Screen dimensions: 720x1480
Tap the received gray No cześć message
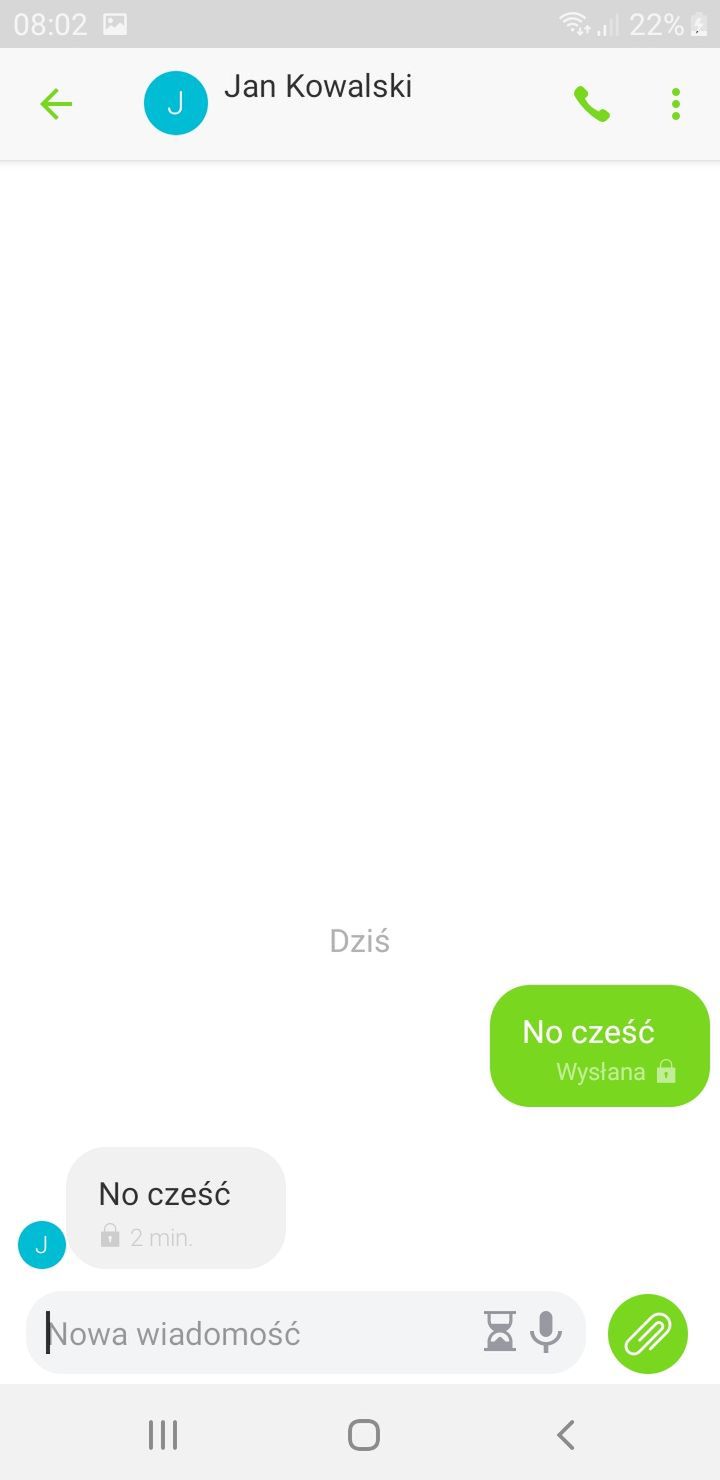click(x=176, y=1208)
